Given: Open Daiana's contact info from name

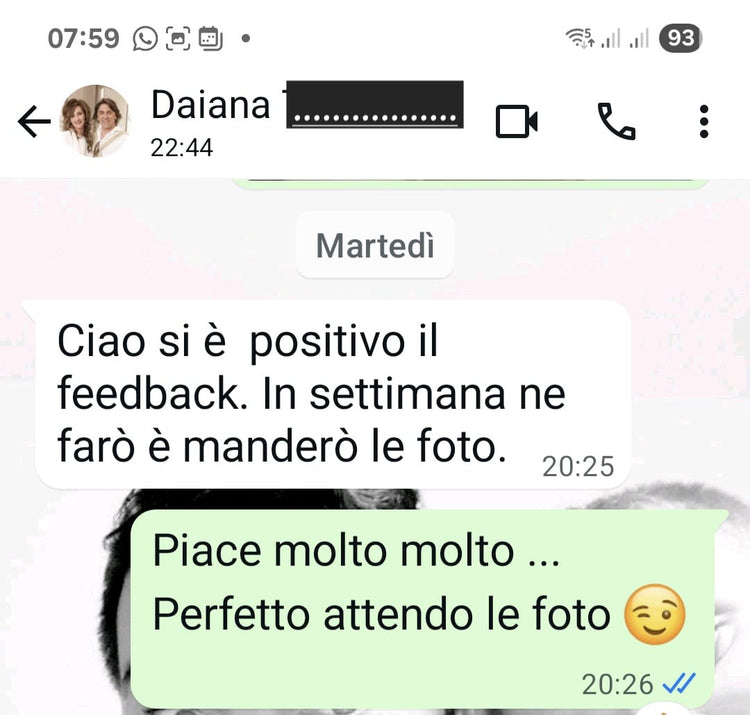Looking at the screenshot, I should click(x=212, y=105).
